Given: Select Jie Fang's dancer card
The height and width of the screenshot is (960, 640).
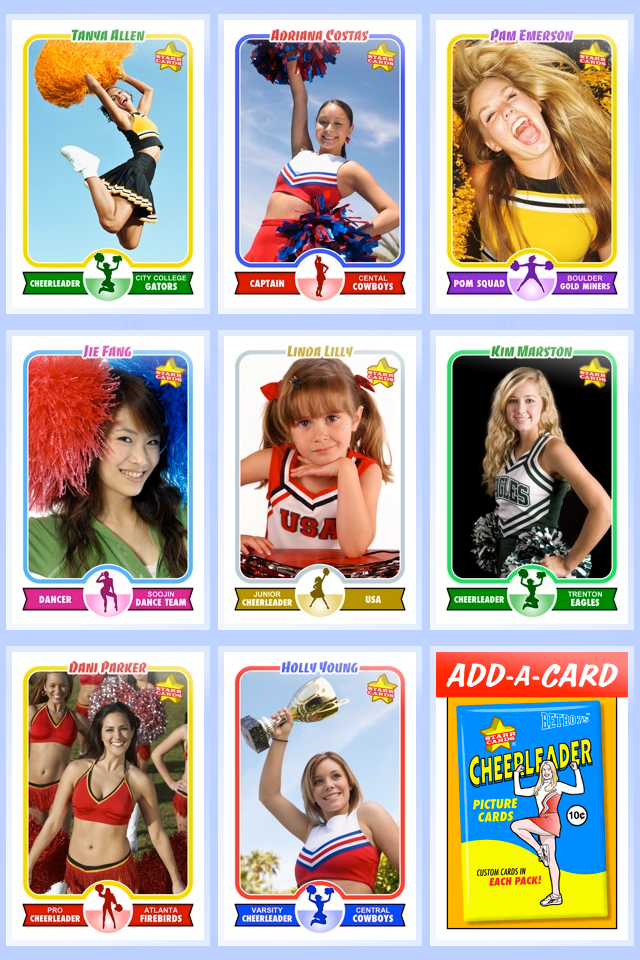Looking at the screenshot, I should coord(108,481).
